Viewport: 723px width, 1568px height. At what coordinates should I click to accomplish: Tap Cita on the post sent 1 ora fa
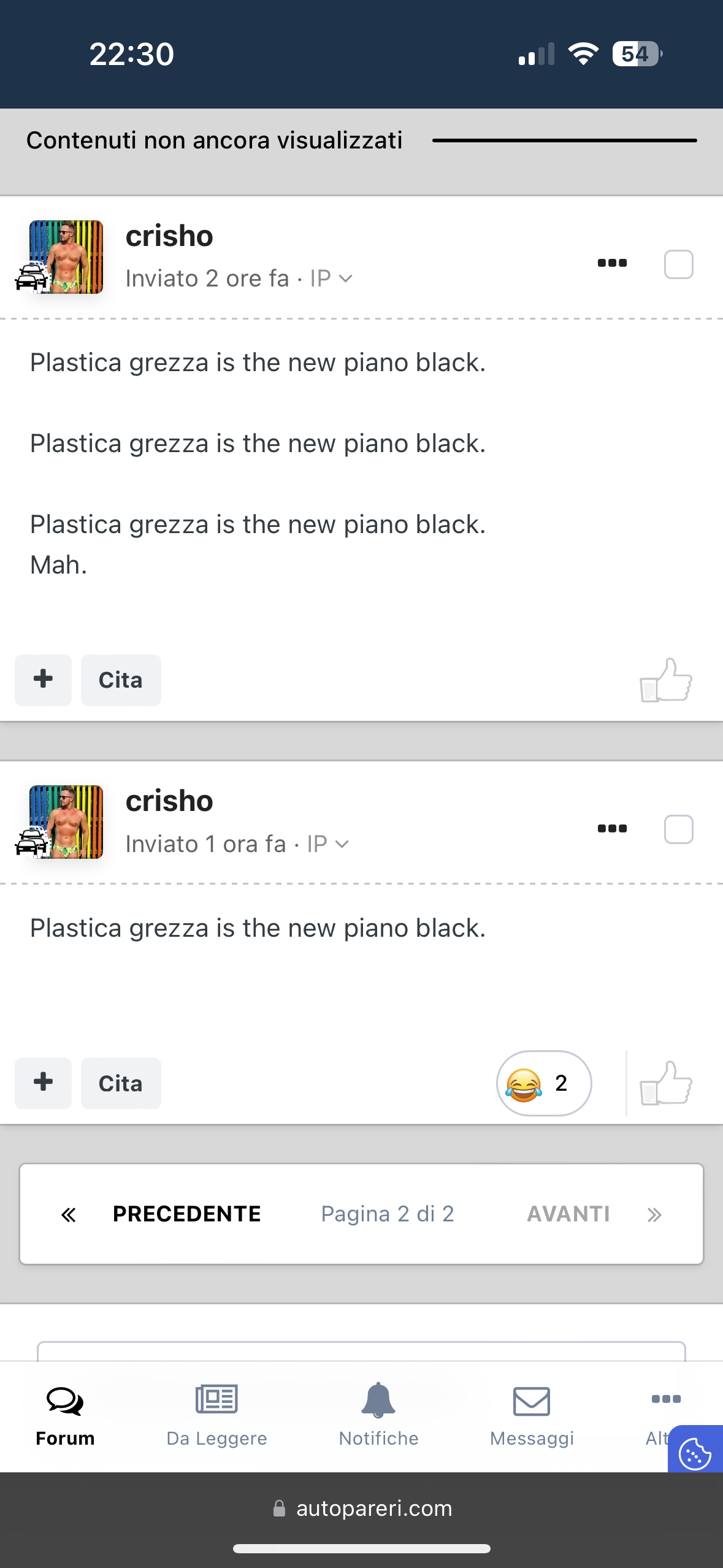(x=121, y=1083)
